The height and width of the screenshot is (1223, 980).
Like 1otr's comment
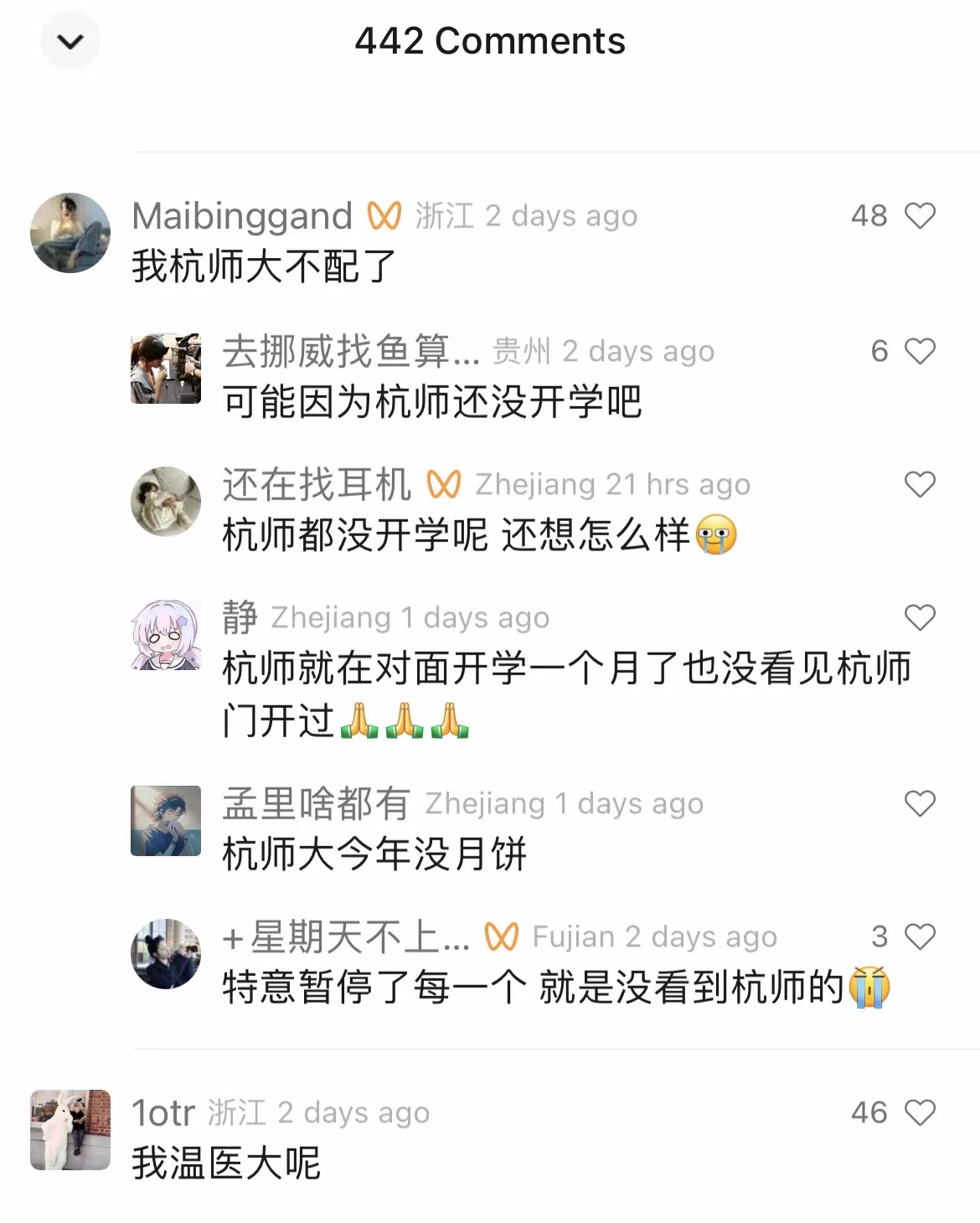[920, 1112]
